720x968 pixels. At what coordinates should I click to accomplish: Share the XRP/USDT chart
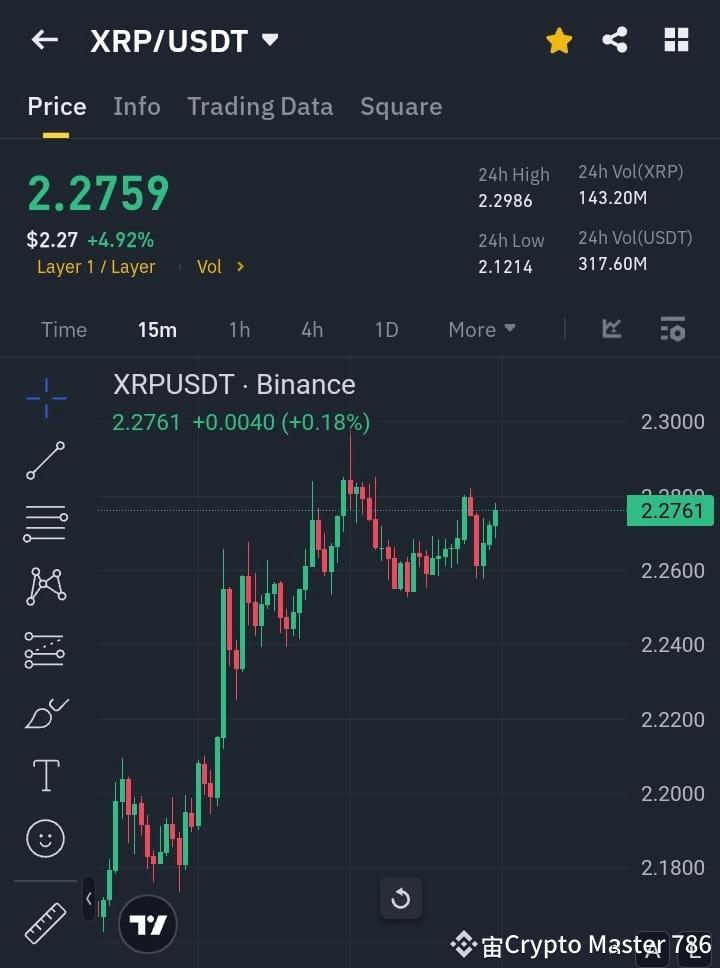pyautogui.click(x=615, y=41)
